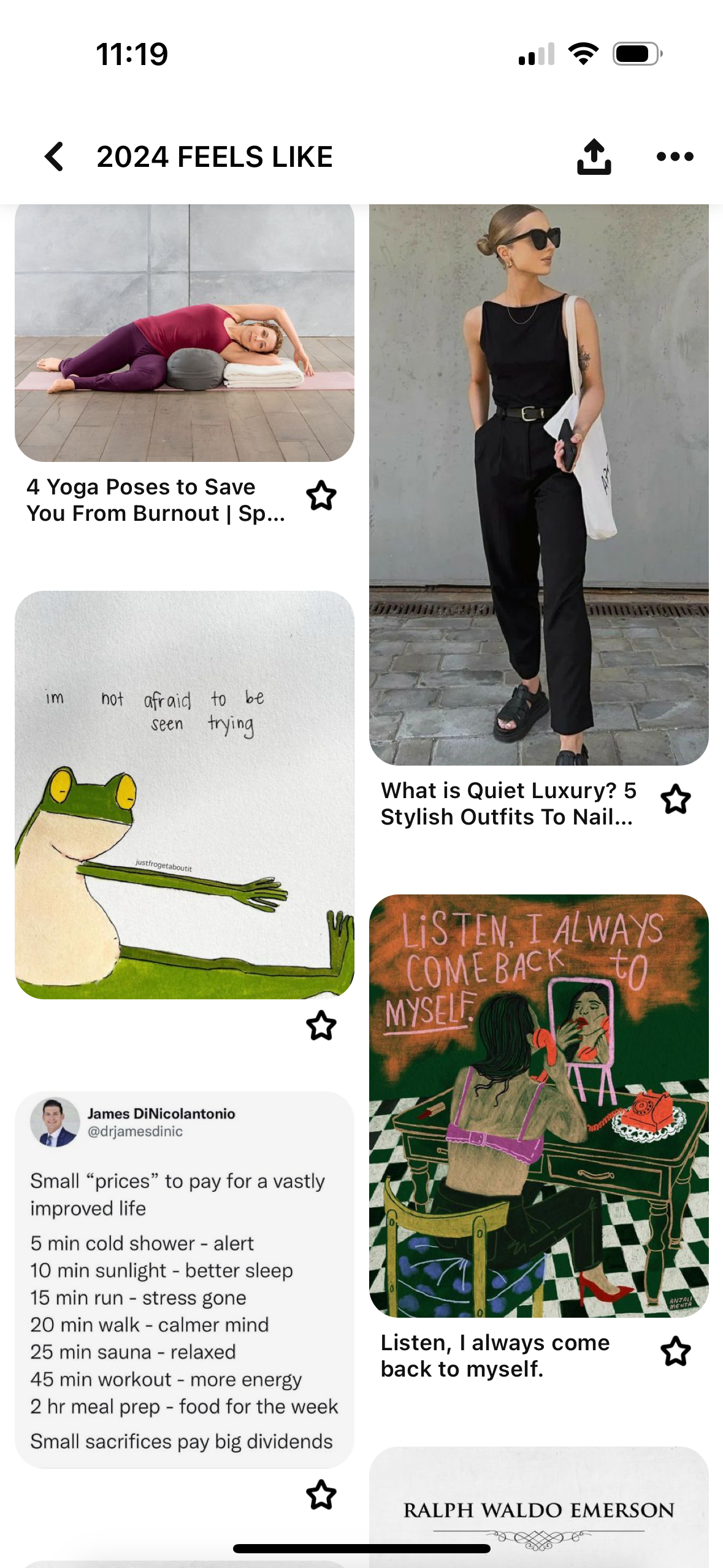Open the three-dot overflow menu

(675, 156)
